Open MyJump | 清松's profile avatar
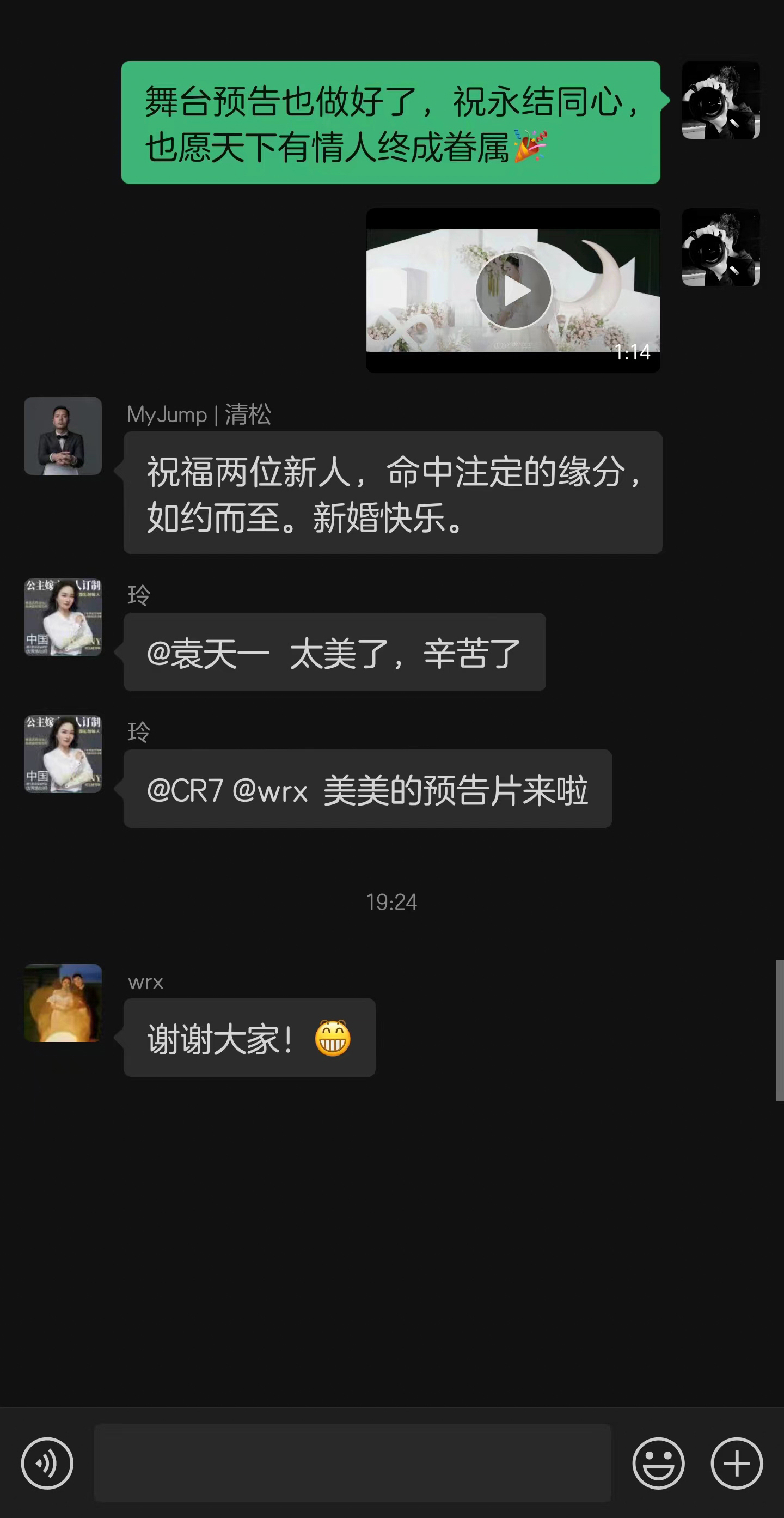Screen dimensions: 784x1518 click(x=63, y=436)
